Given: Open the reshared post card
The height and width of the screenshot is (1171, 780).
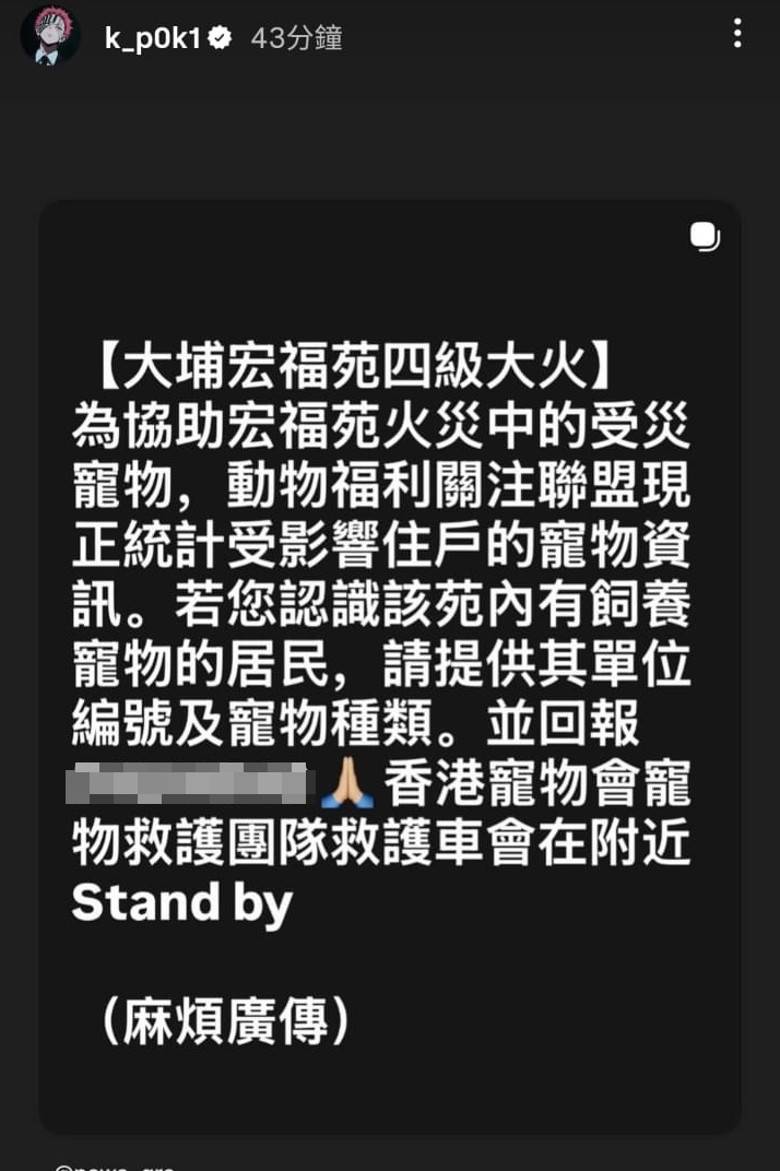Looking at the screenshot, I should [389, 665].
